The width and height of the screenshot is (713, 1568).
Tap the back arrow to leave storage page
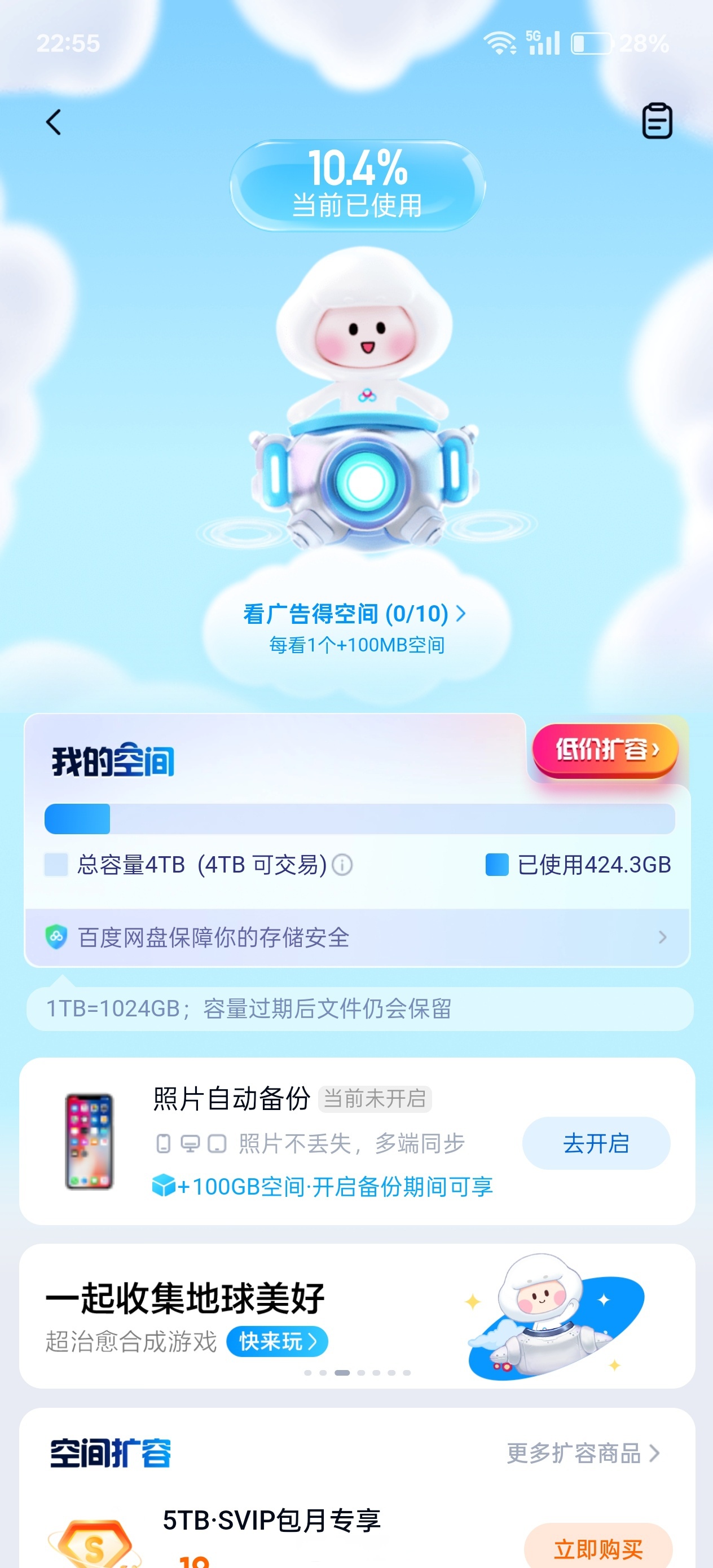54,121
